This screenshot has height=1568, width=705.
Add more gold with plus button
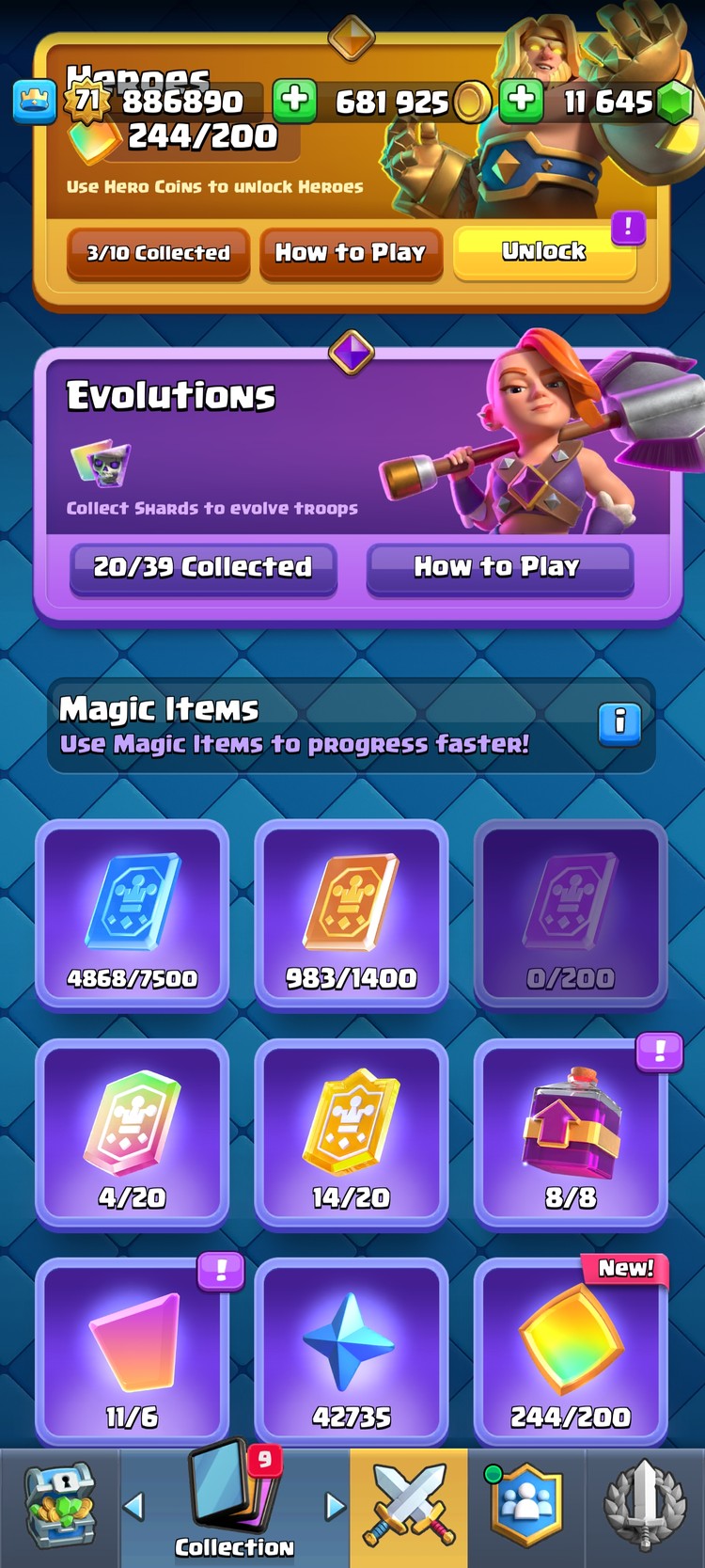tap(294, 101)
